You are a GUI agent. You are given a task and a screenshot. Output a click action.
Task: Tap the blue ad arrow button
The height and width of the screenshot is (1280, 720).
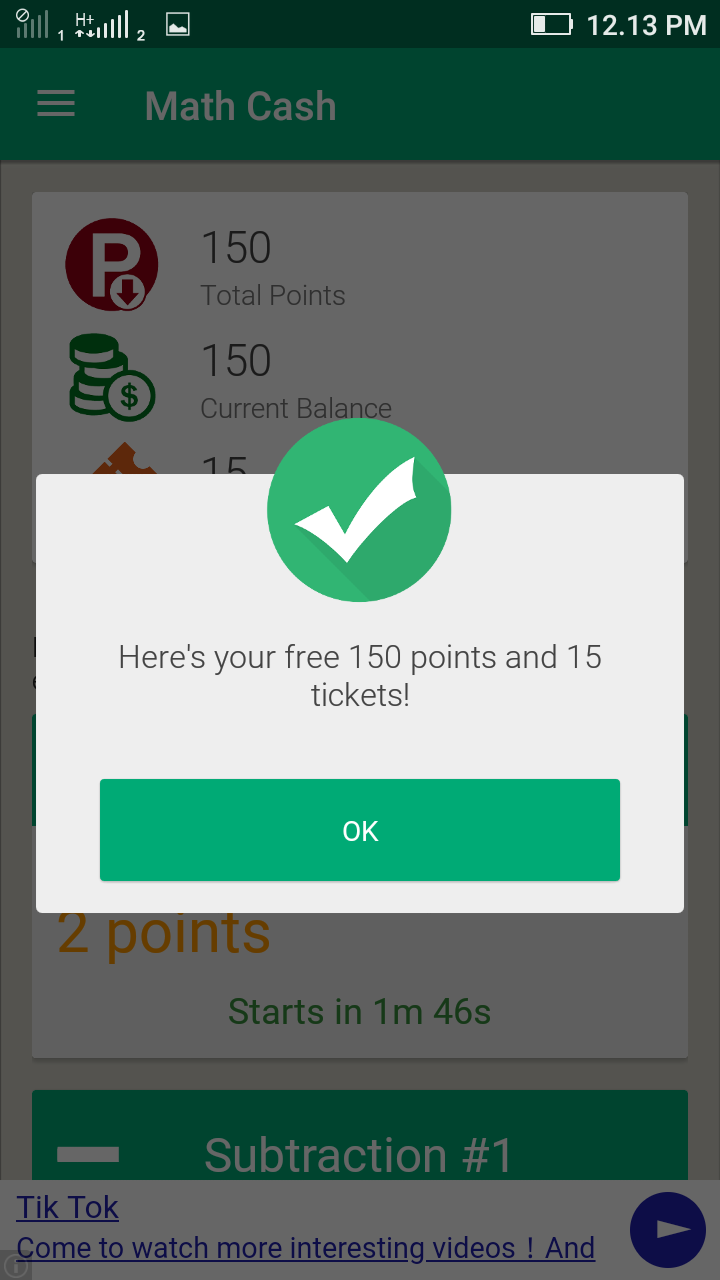667,1229
